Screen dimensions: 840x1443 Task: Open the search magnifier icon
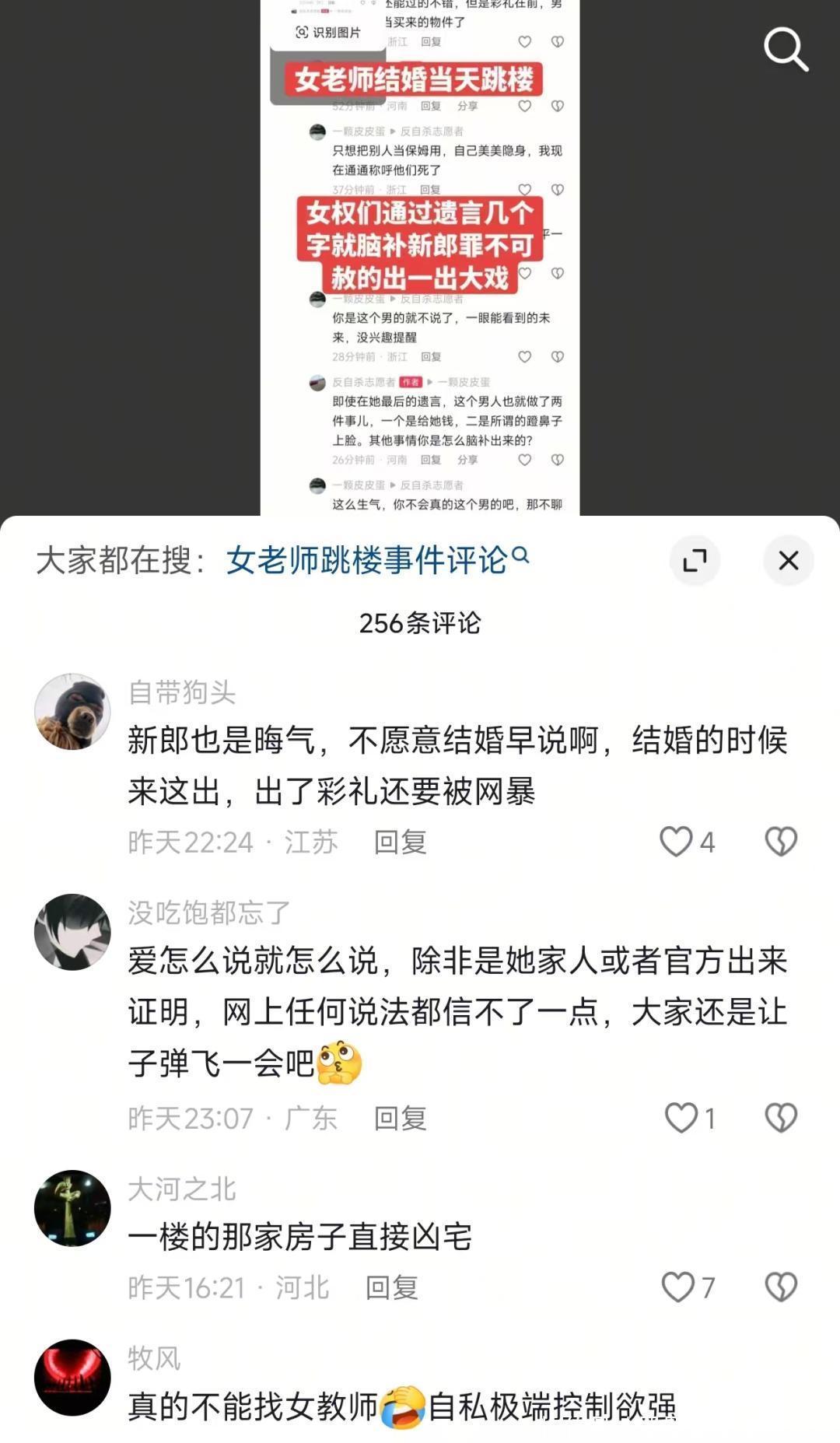(786, 50)
